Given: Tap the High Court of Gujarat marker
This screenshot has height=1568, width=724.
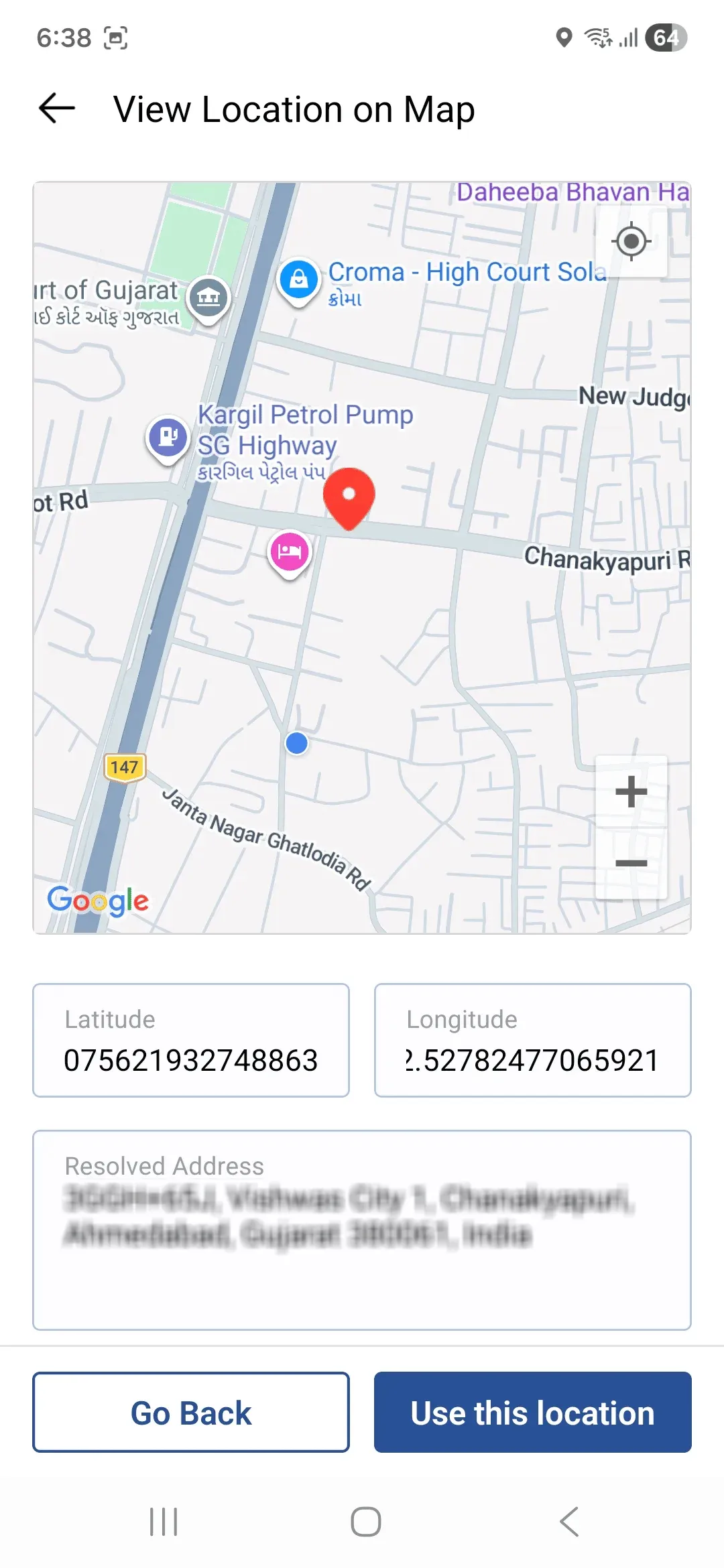Looking at the screenshot, I should point(208,299).
